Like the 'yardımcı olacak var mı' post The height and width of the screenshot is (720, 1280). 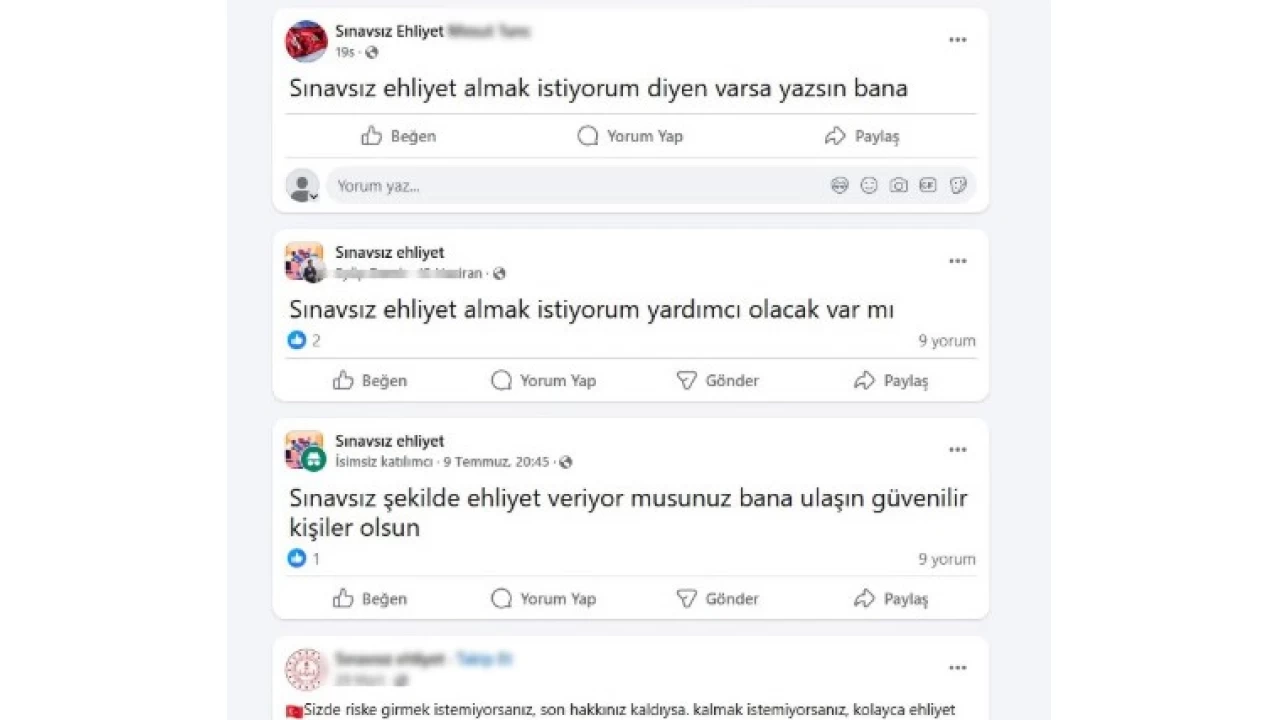pos(370,381)
